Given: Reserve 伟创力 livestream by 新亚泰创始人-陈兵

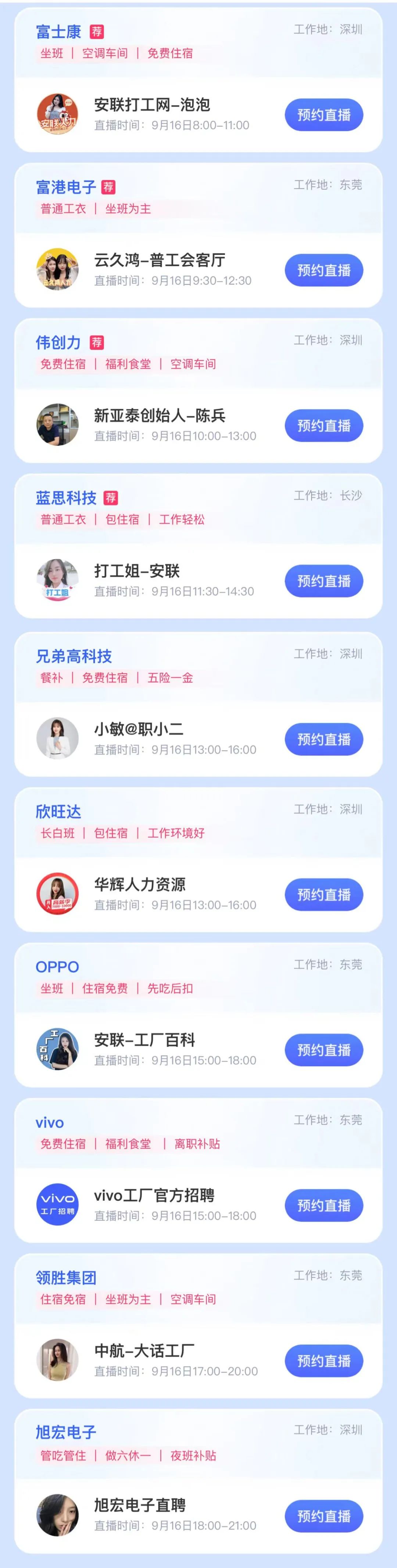Looking at the screenshot, I should pyautogui.click(x=323, y=425).
